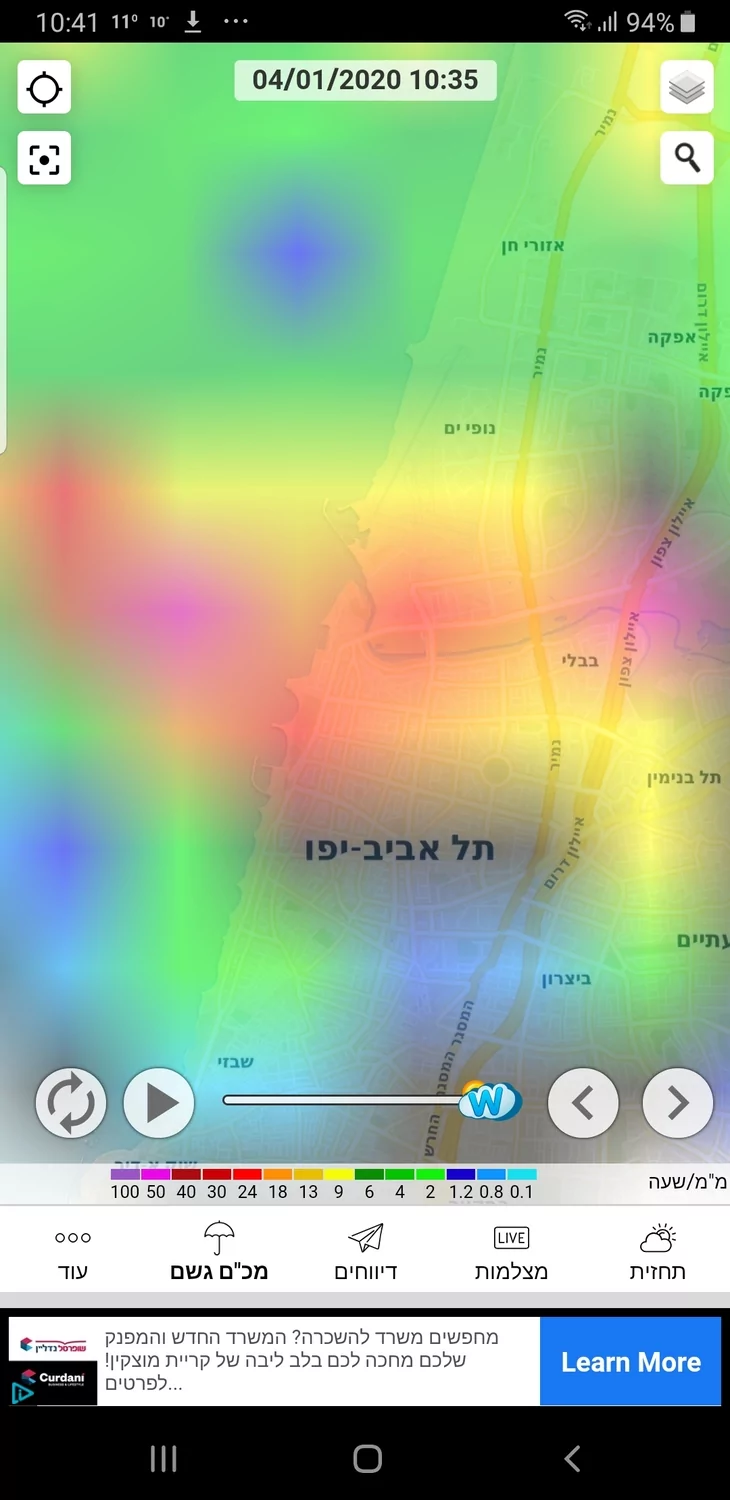Go to the home screen from the navigation bar
730x1500 pixels.
(367, 1459)
